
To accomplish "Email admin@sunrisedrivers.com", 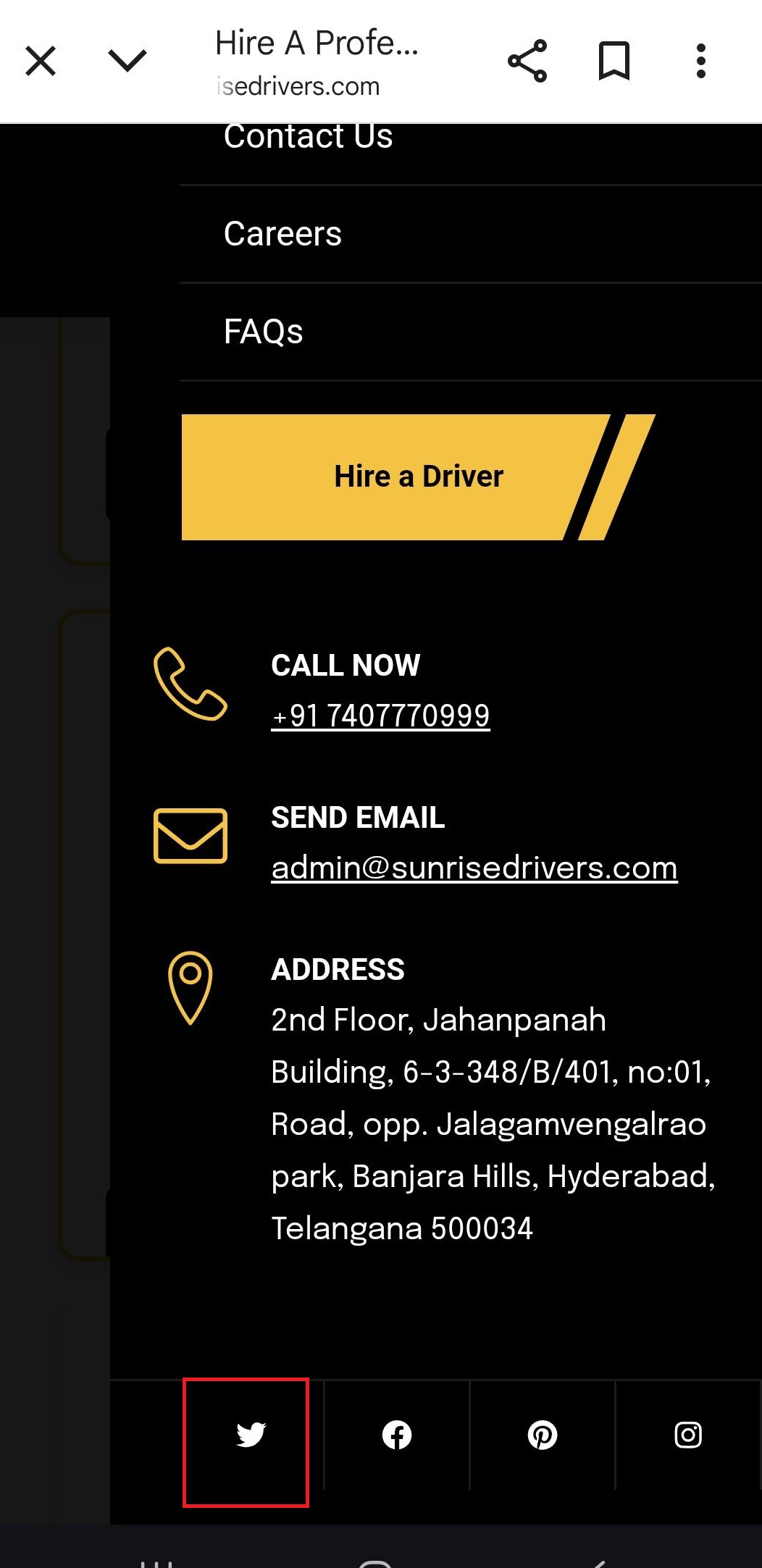I will click(474, 868).
